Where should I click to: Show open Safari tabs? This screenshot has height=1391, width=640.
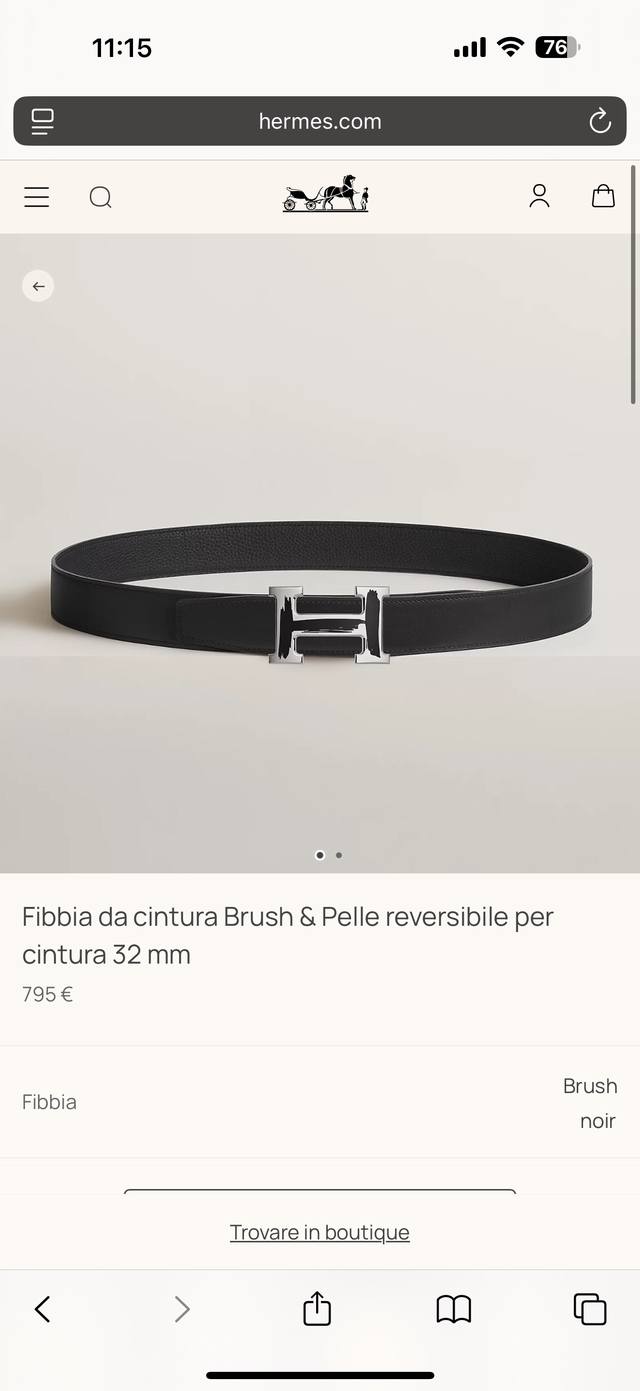(589, 1309)
